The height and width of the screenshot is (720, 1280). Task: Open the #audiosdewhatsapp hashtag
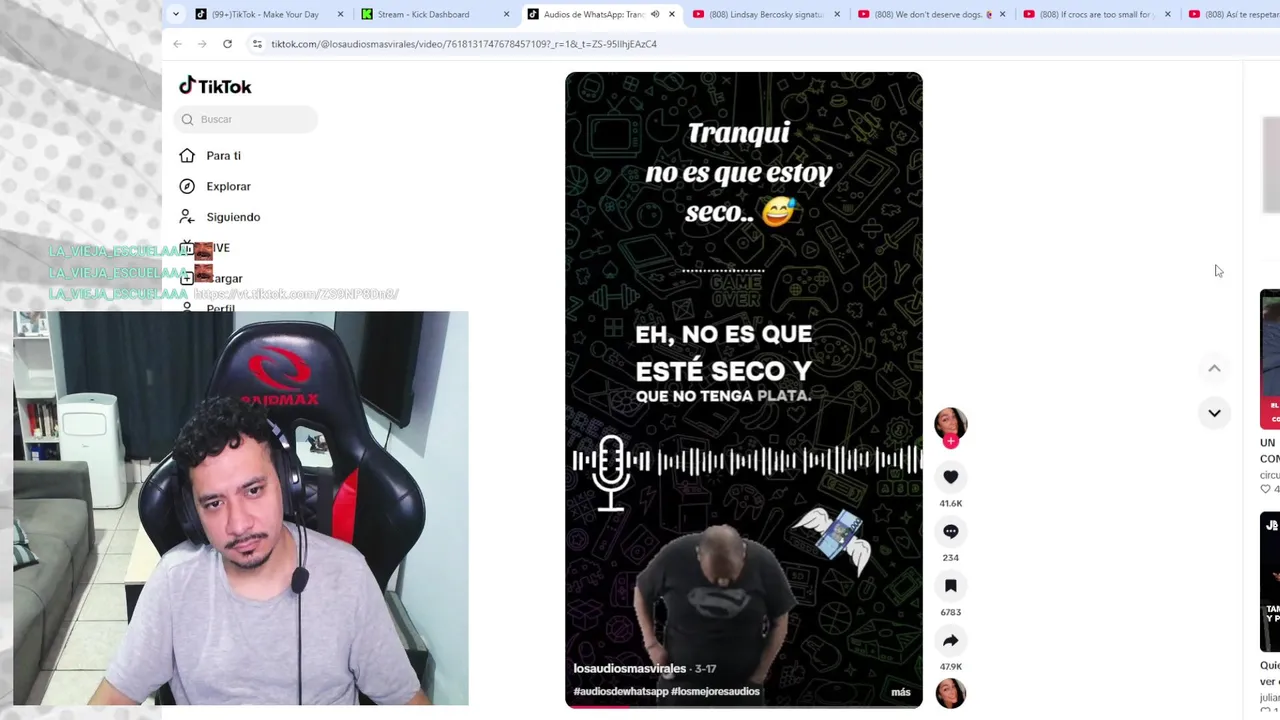click(620, 692)
